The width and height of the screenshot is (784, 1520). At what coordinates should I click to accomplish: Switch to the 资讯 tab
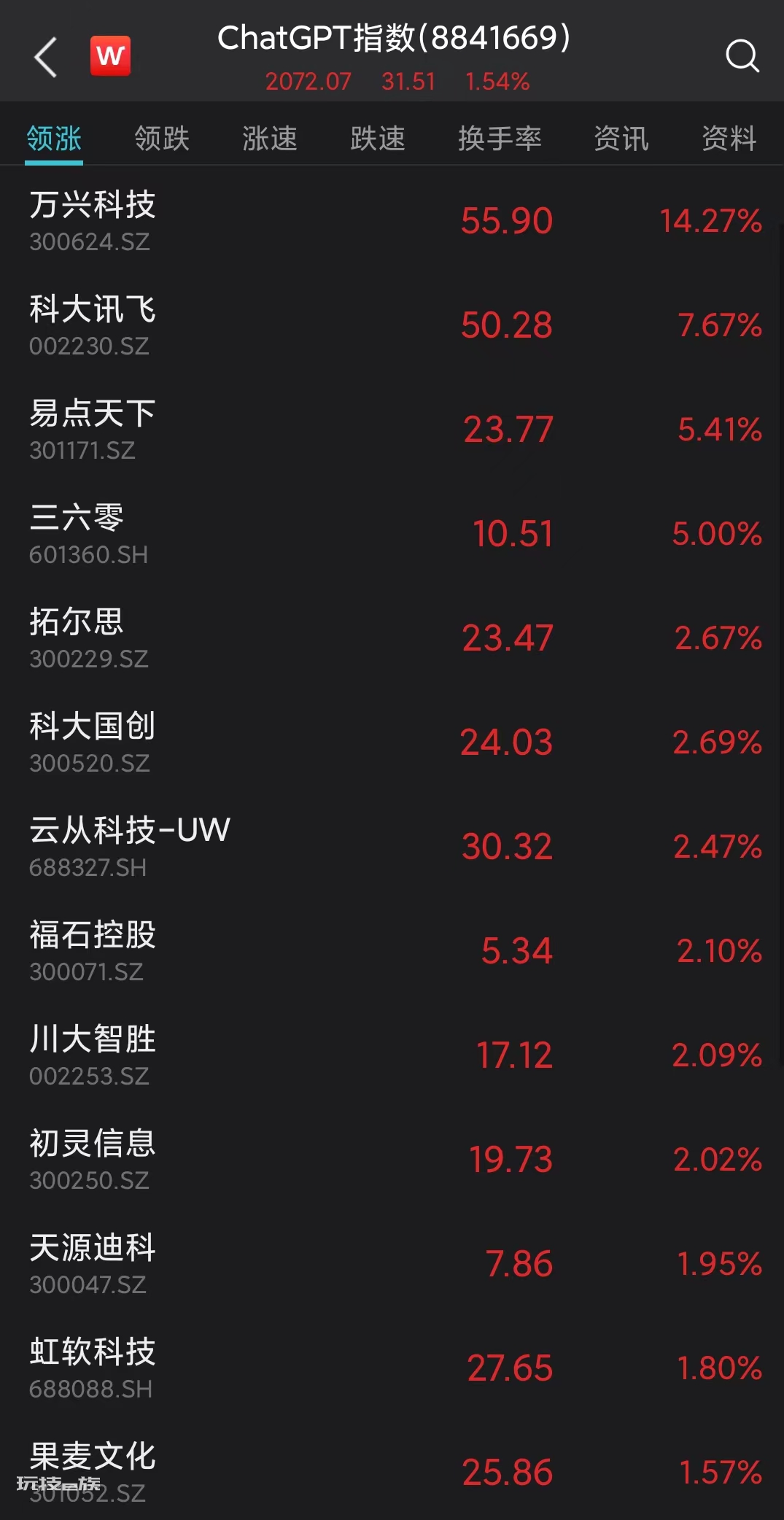621,139
